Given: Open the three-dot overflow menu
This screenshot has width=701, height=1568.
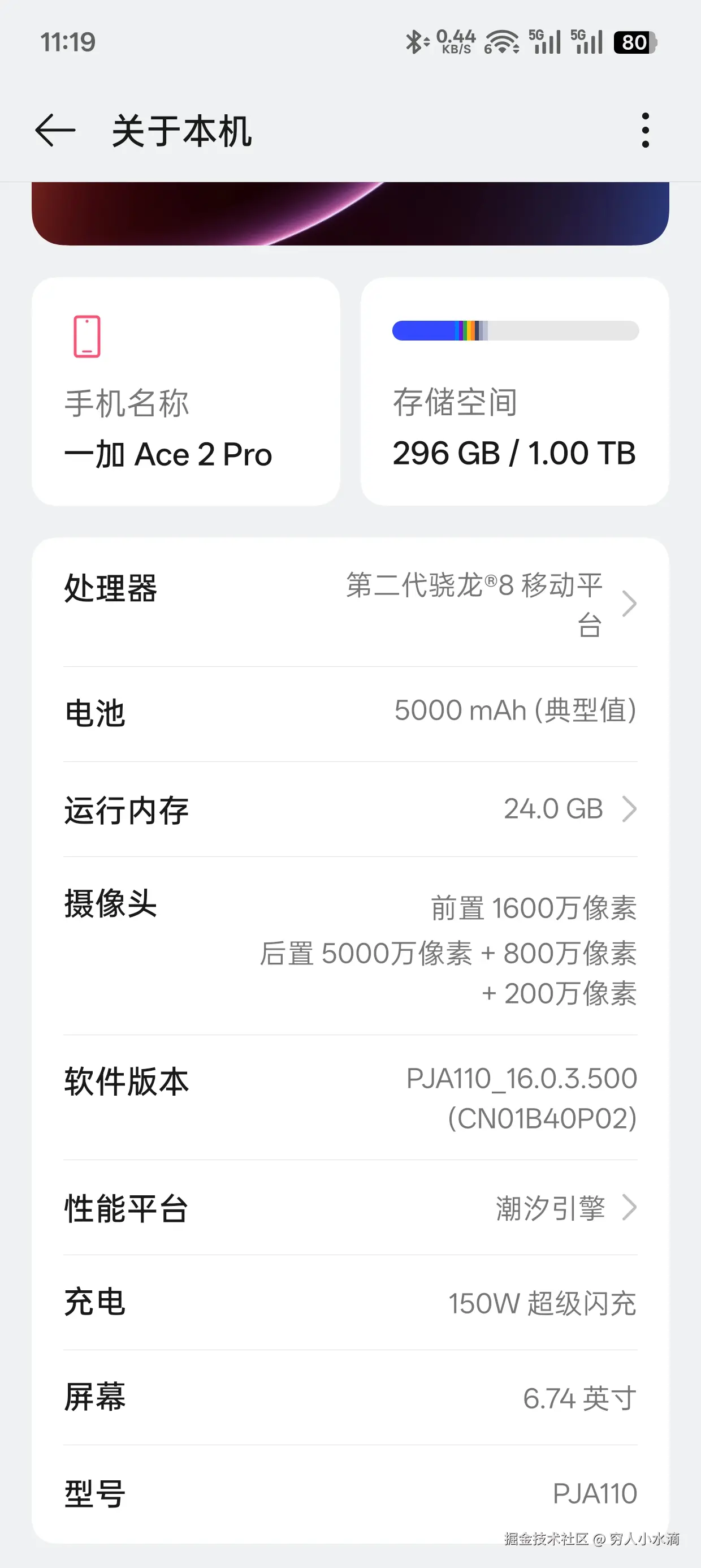Looking at the screenshot, I should [645, 130].
